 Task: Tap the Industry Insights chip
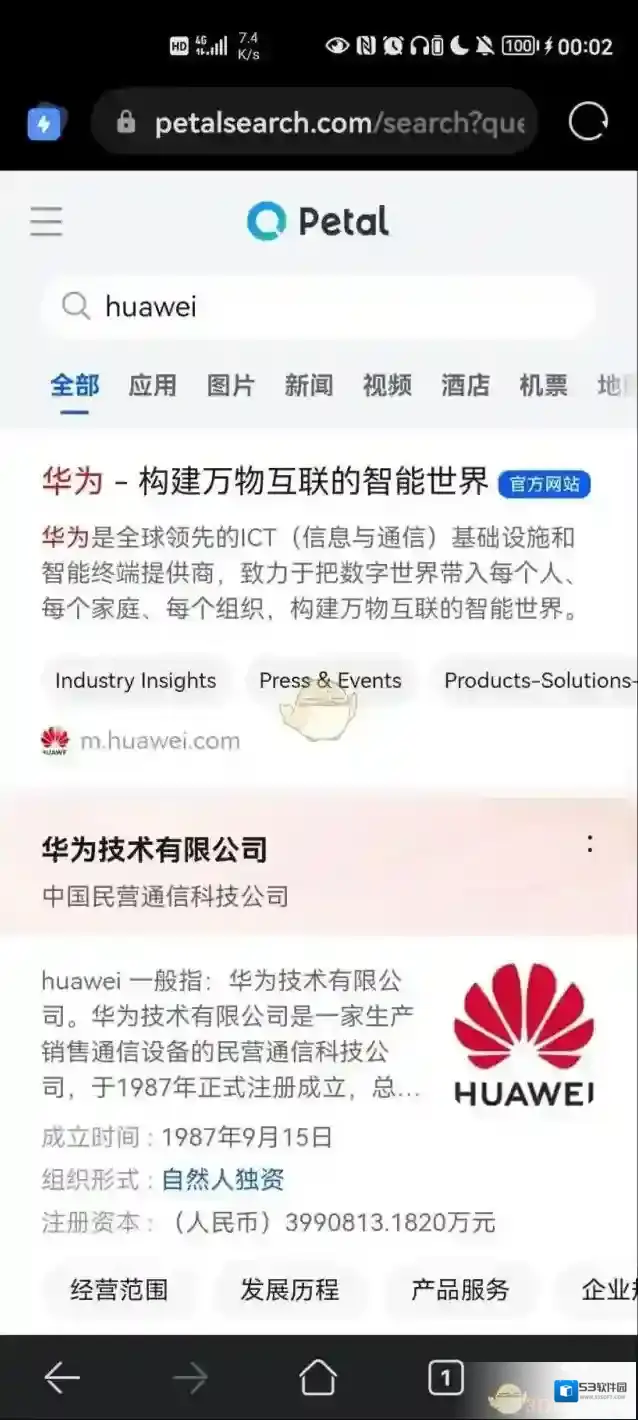pos(136,681)
